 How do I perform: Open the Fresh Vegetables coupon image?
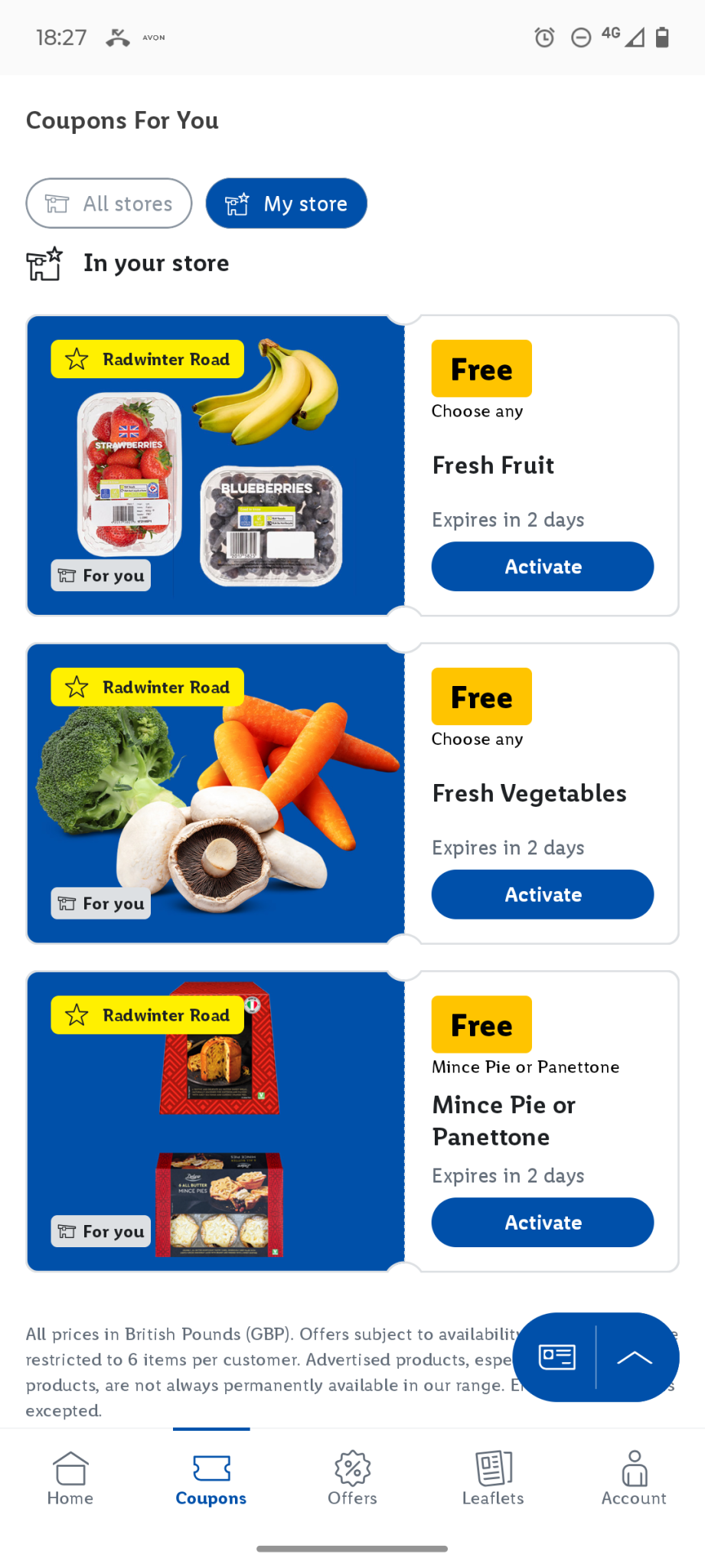coord(216,793)
